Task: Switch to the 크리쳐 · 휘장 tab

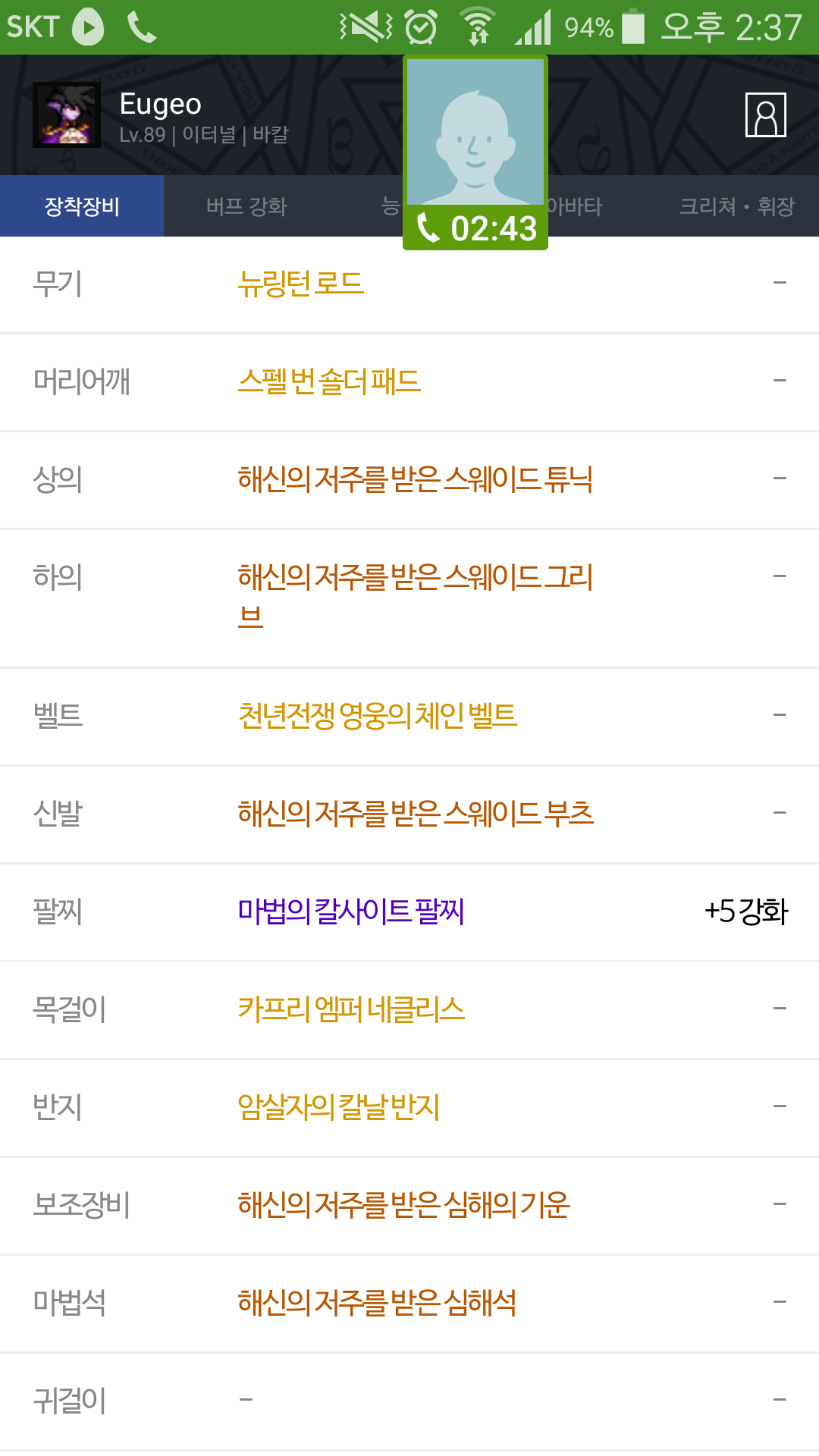Action: pyautogui.click(x=736, y=206)
